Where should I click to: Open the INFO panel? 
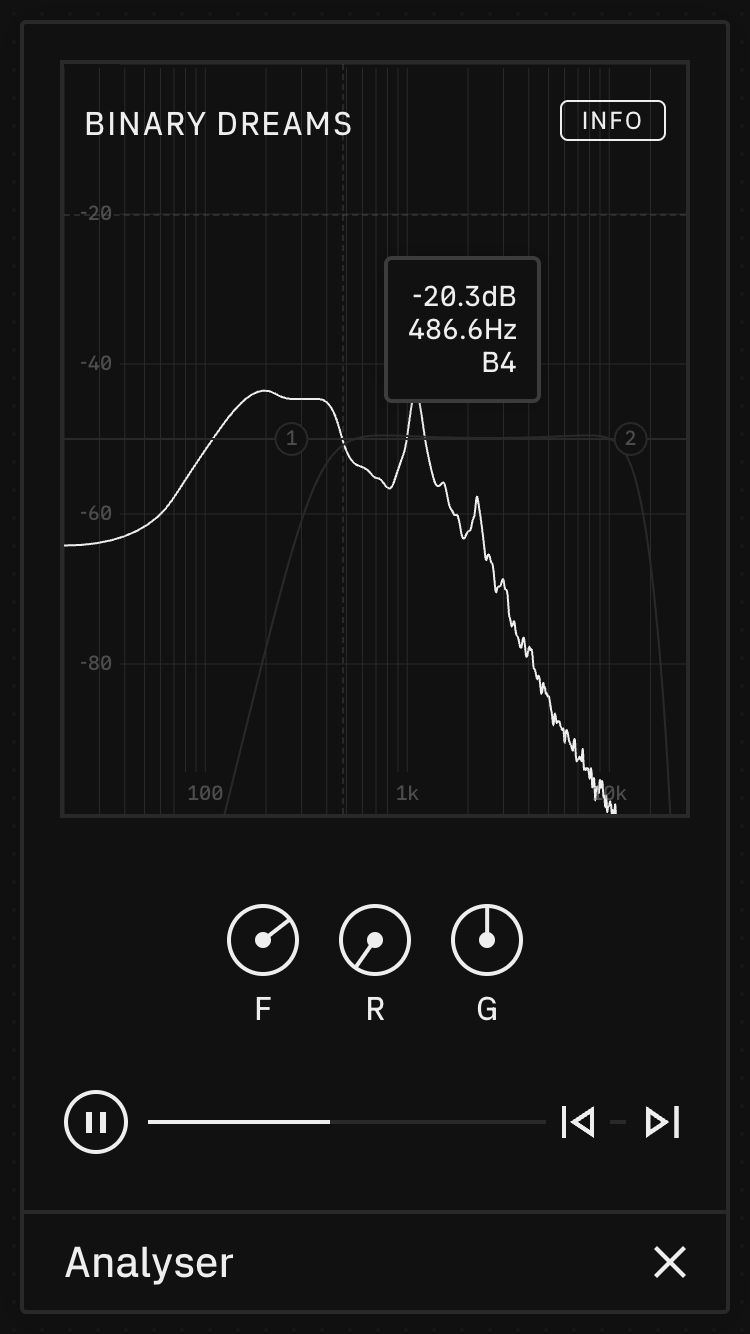point(612,121)
